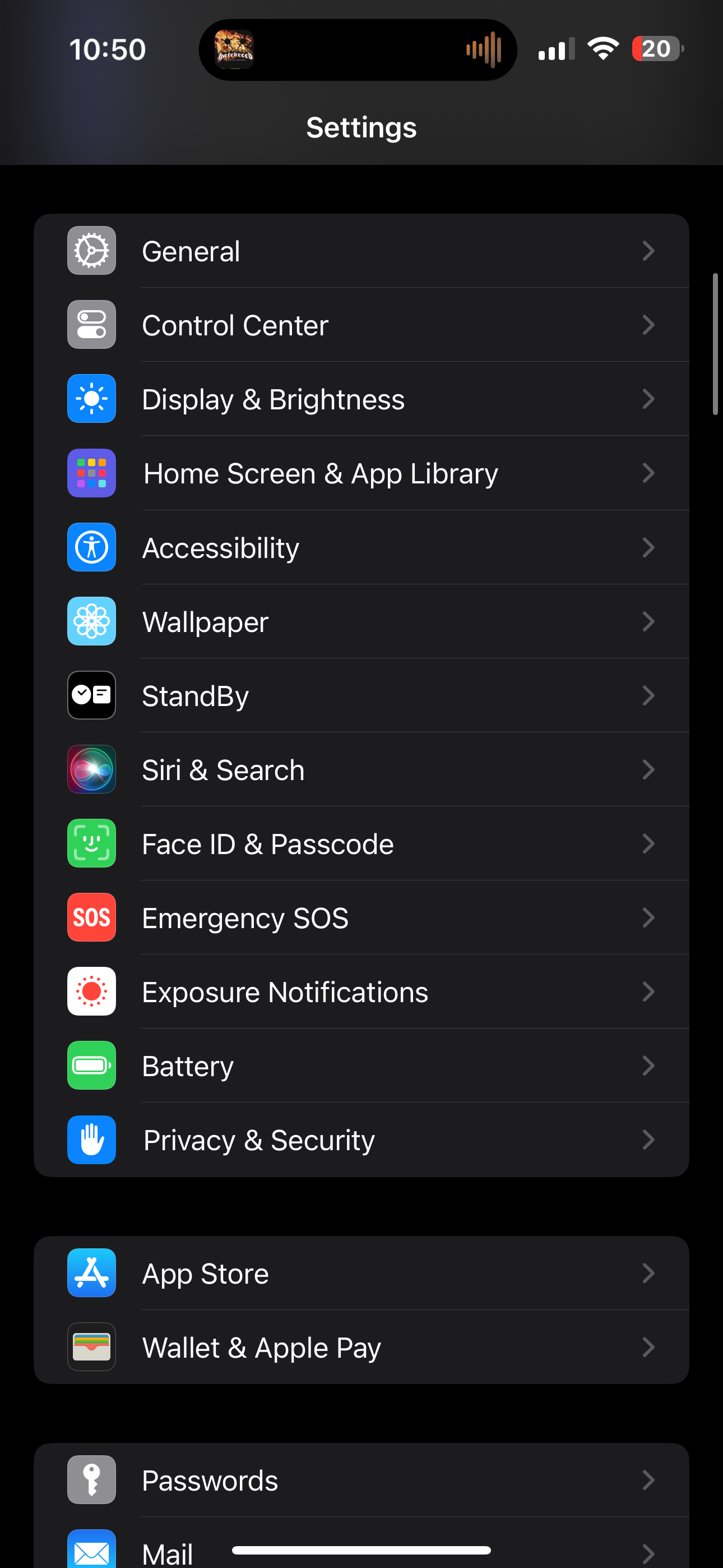
Task: Open Privacy & Security
Action: 361,1140
